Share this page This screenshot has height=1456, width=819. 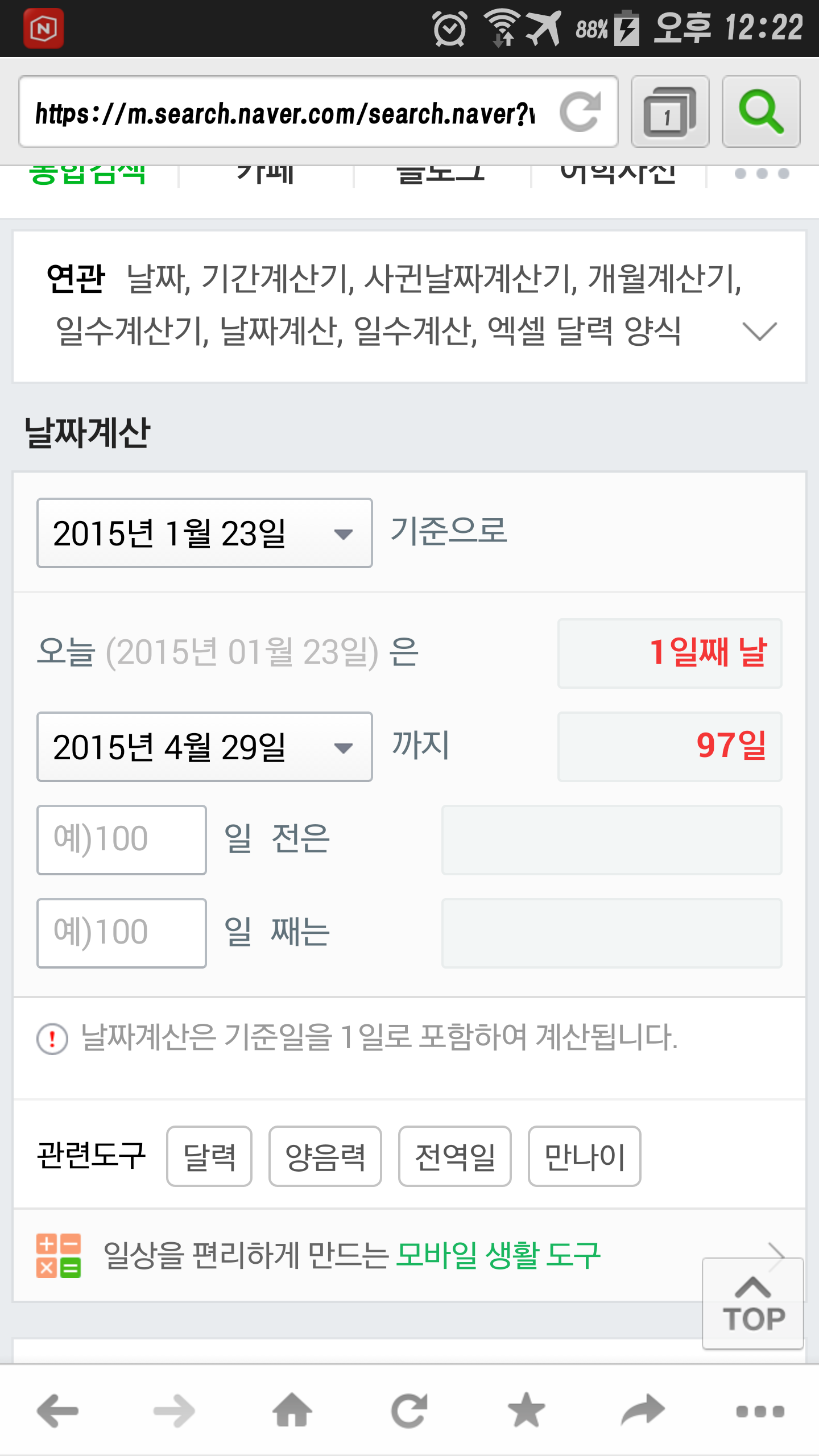pyautogui.click(x=643, y=1410)
